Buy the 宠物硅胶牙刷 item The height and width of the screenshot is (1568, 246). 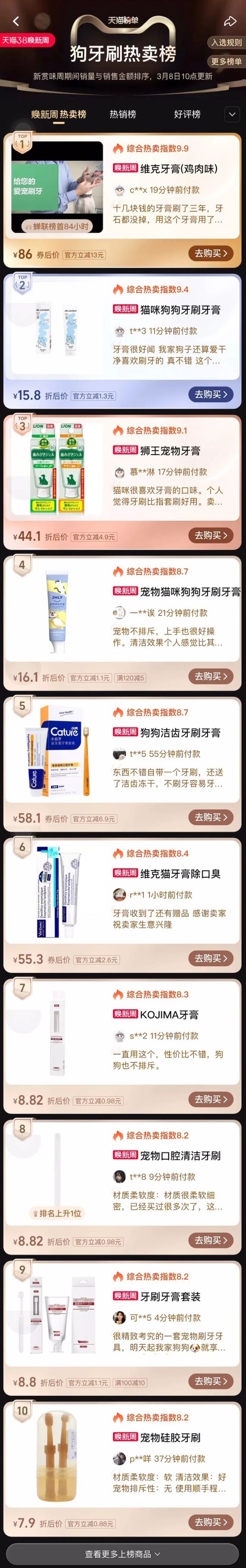point(210,1522)
